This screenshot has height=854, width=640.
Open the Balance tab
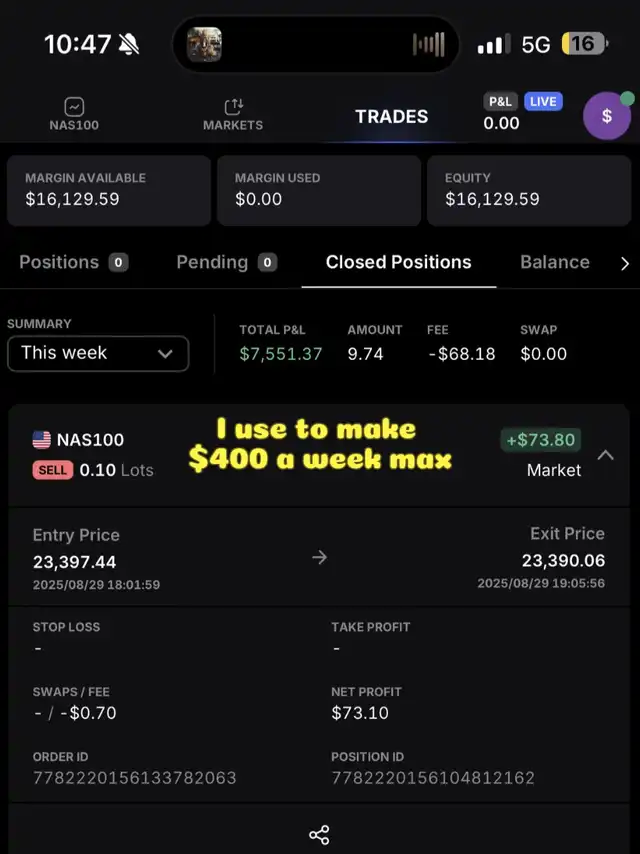pos(554,262)
